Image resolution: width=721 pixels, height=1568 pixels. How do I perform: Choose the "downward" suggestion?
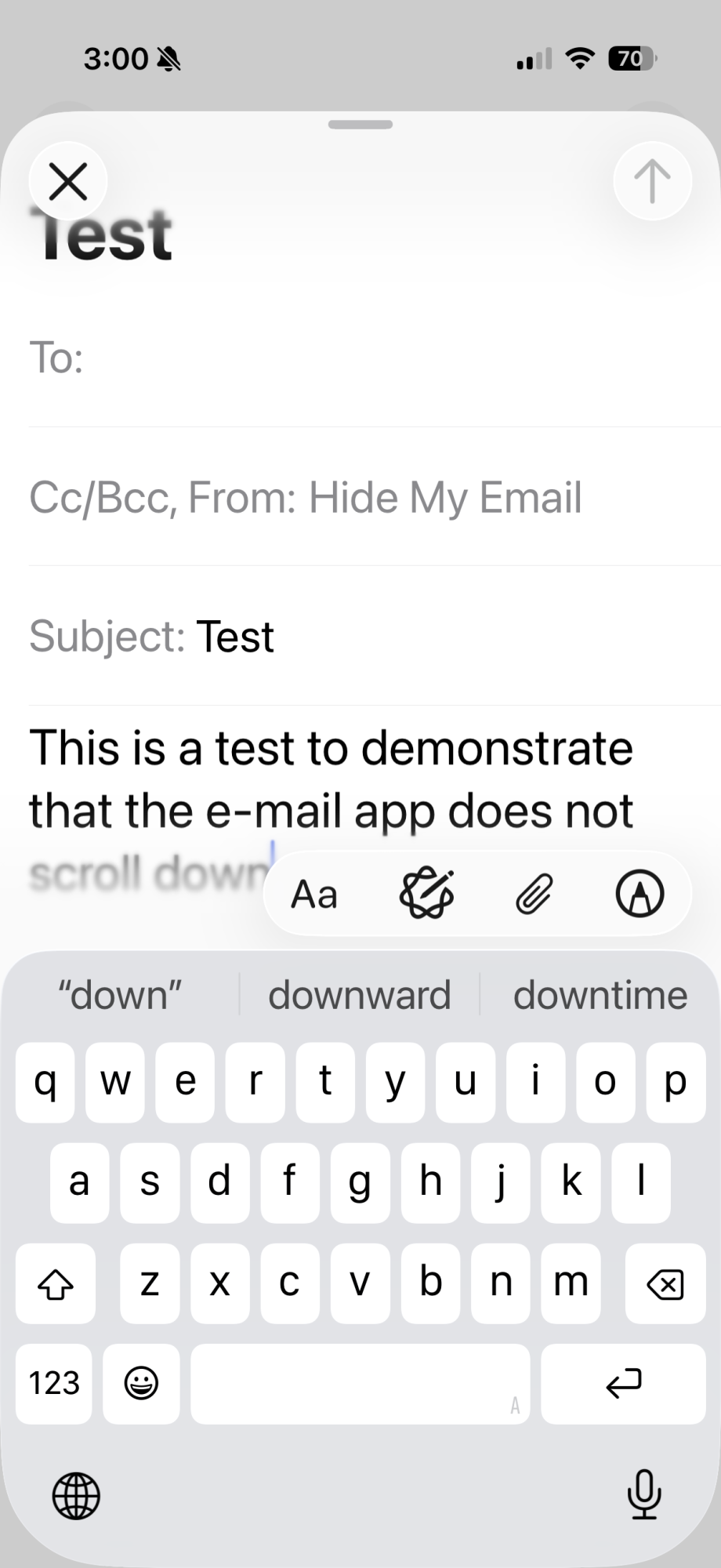[x=360, y=995]
